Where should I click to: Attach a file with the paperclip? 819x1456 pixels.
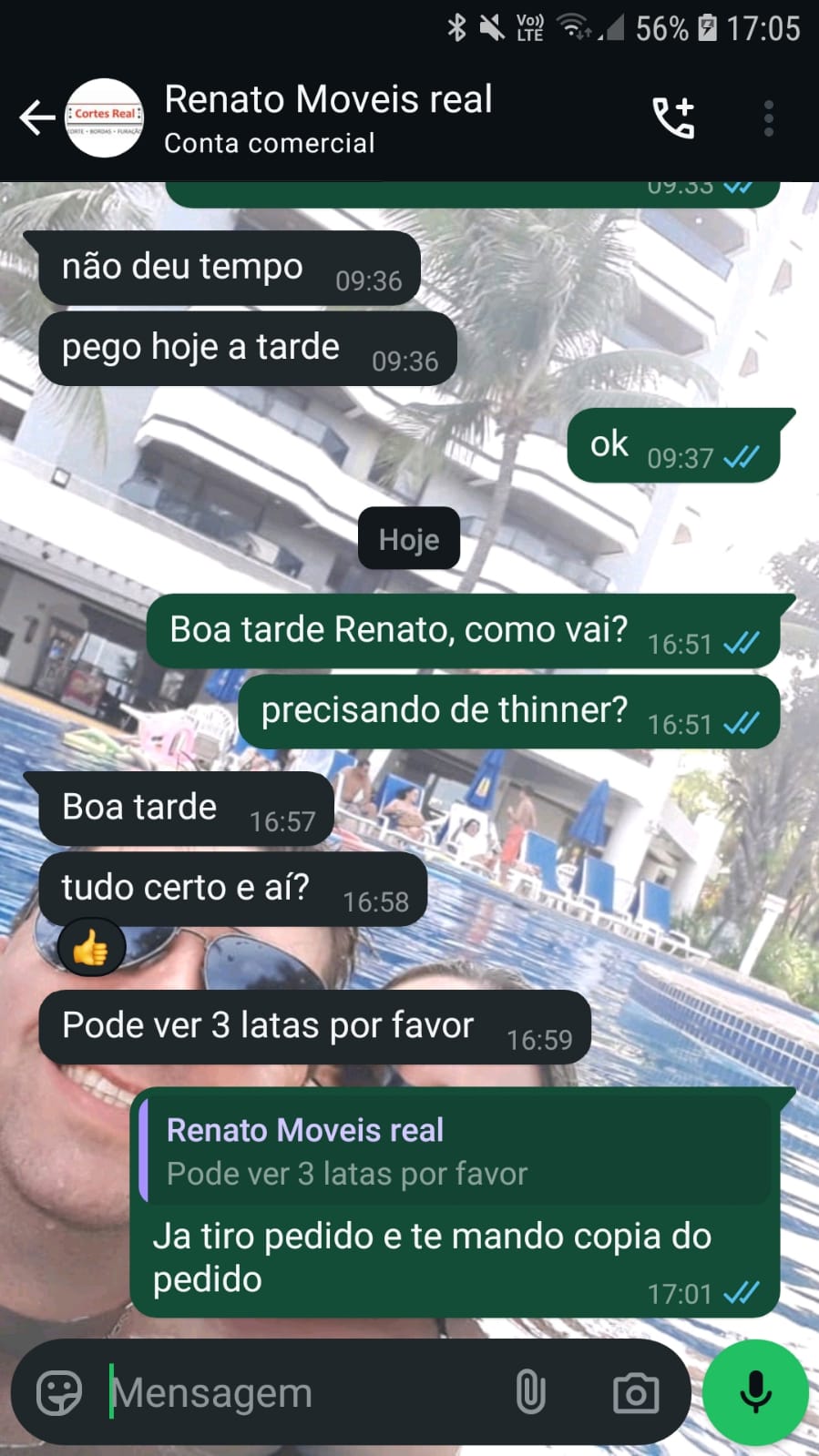click(x=530, y=1393)
